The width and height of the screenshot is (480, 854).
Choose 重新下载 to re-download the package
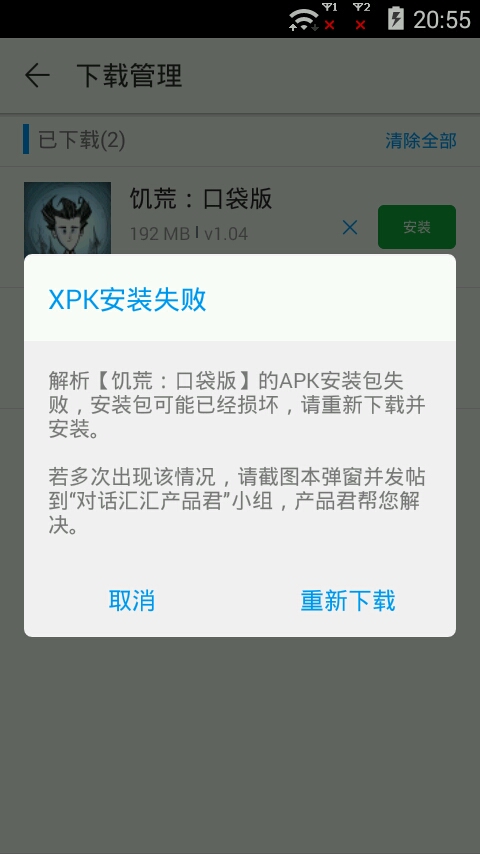point(348,600)
